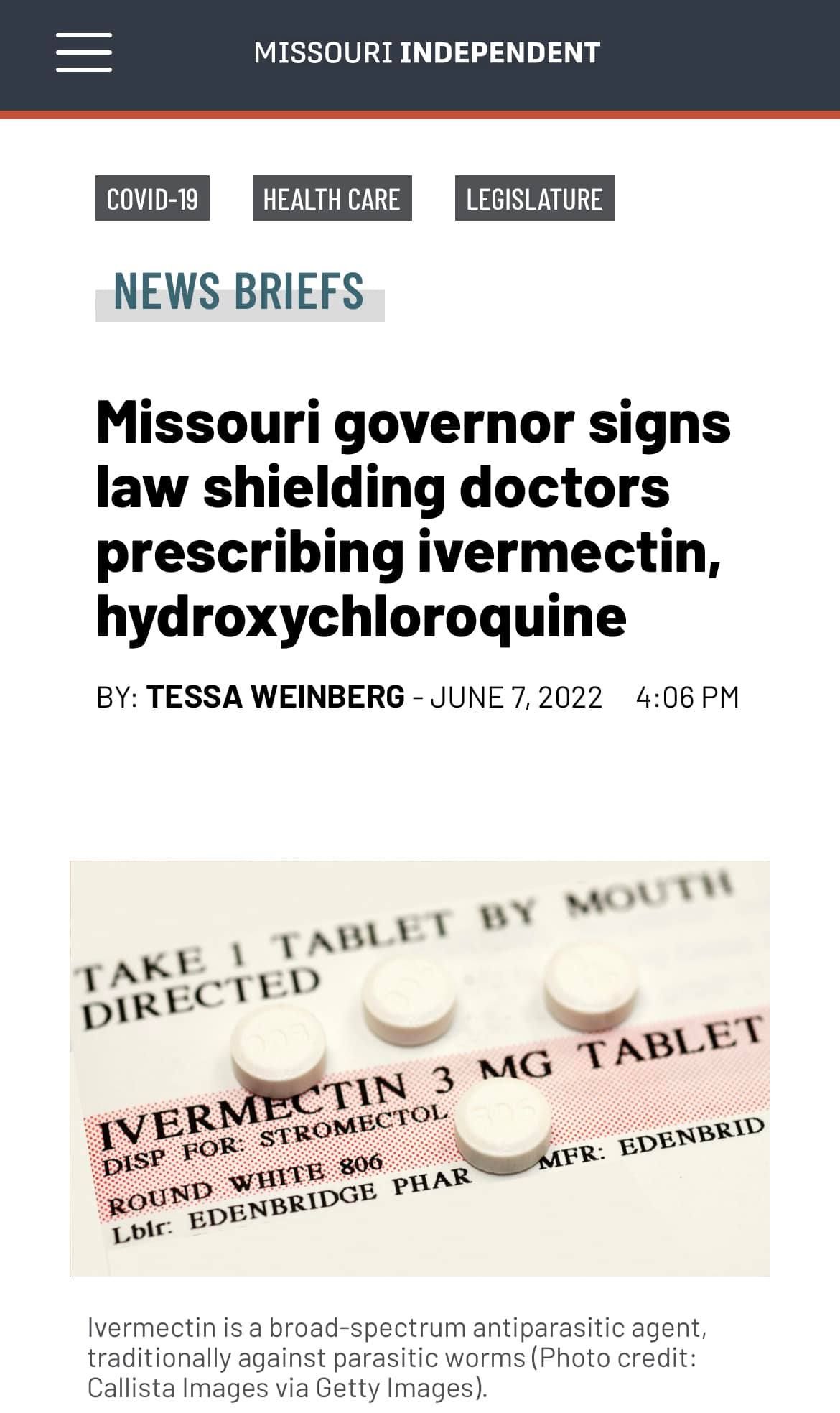Open the News Briefs section
Screen dimensions: 840x1413
(x=239, y=292)
